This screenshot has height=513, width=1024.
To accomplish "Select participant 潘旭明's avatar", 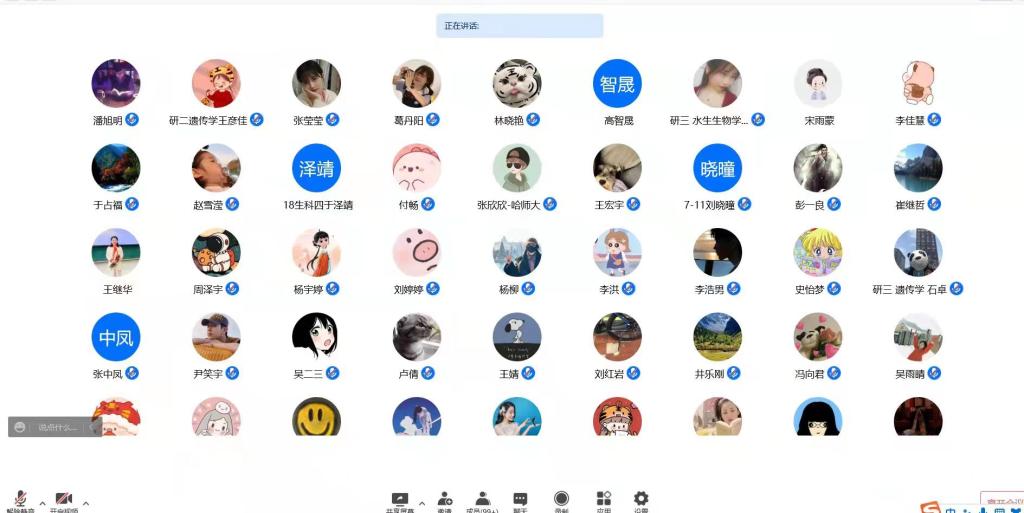I will pos(116,84).
